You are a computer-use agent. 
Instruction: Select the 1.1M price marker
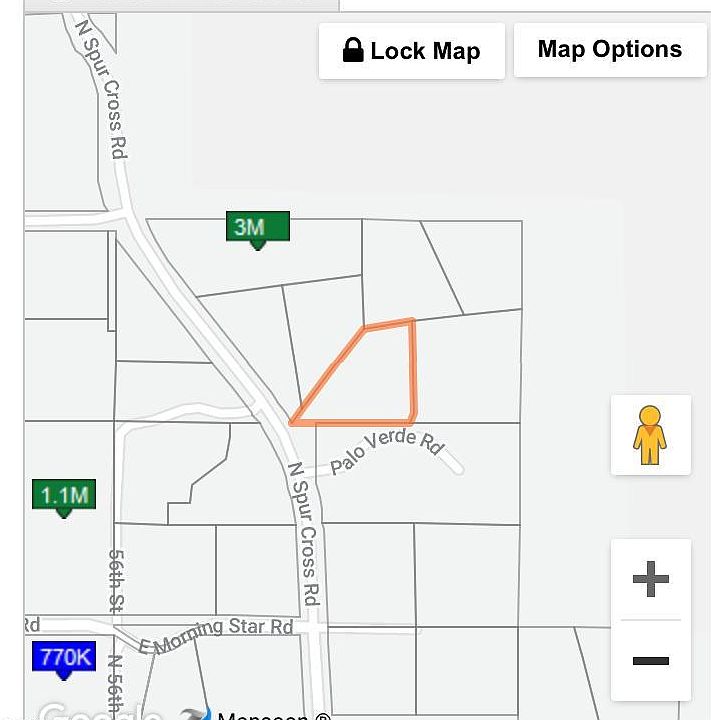(x=64, y=495)
